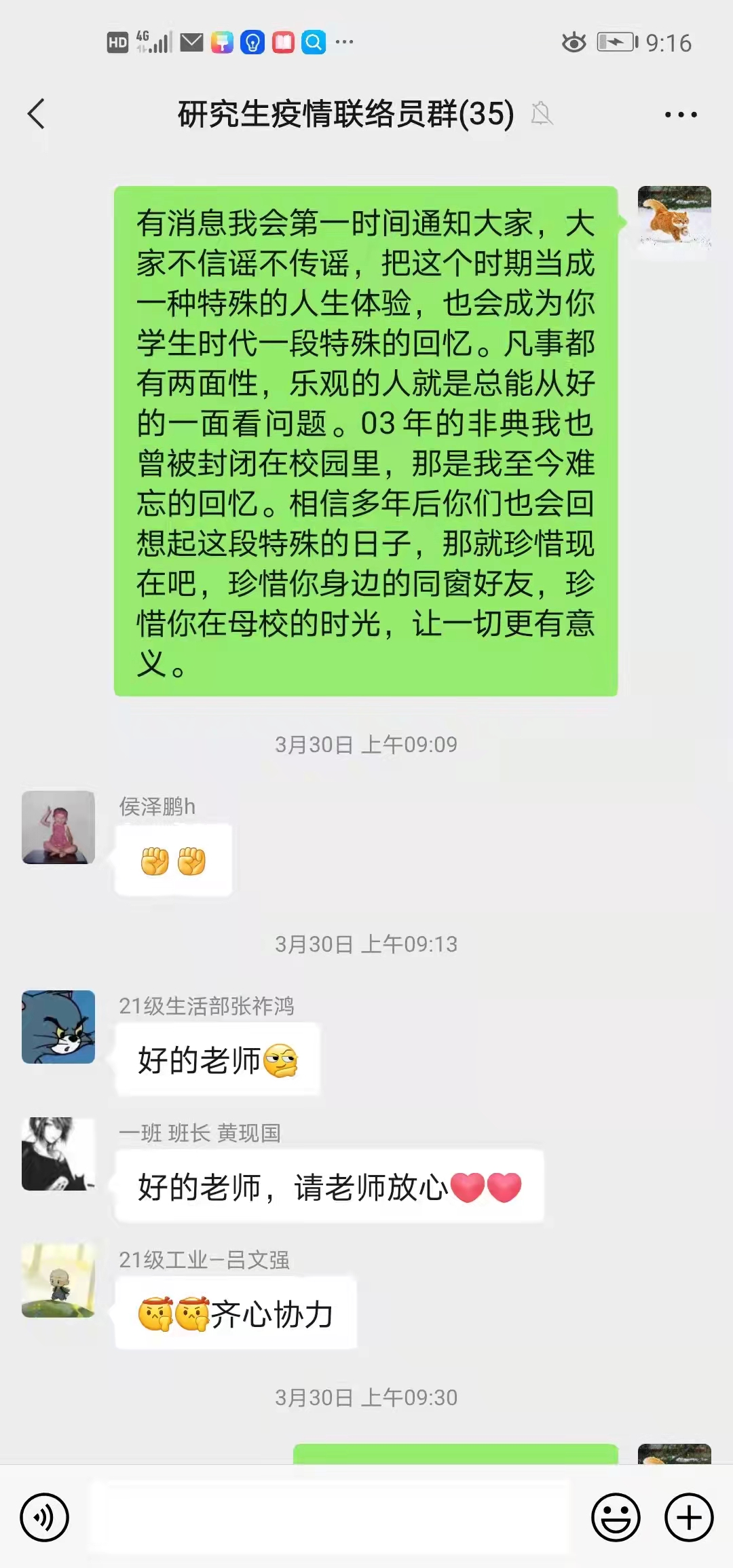
Task: View profile of 侯泽鹏h via avatar
Action: click(58, 827)
